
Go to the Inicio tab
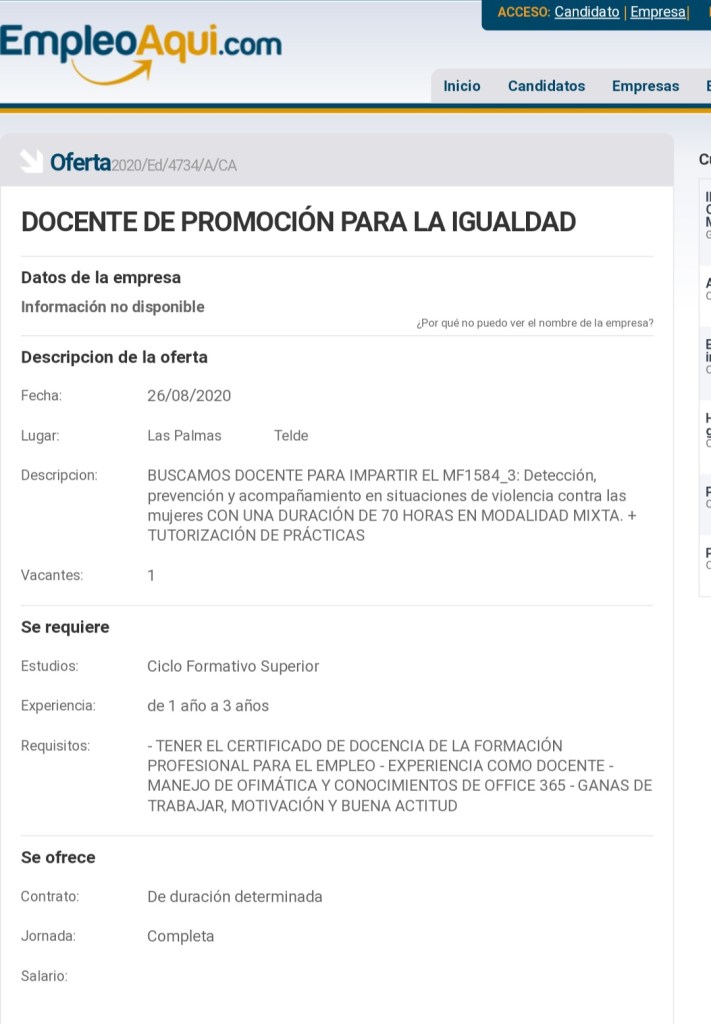tap(462, 86)
